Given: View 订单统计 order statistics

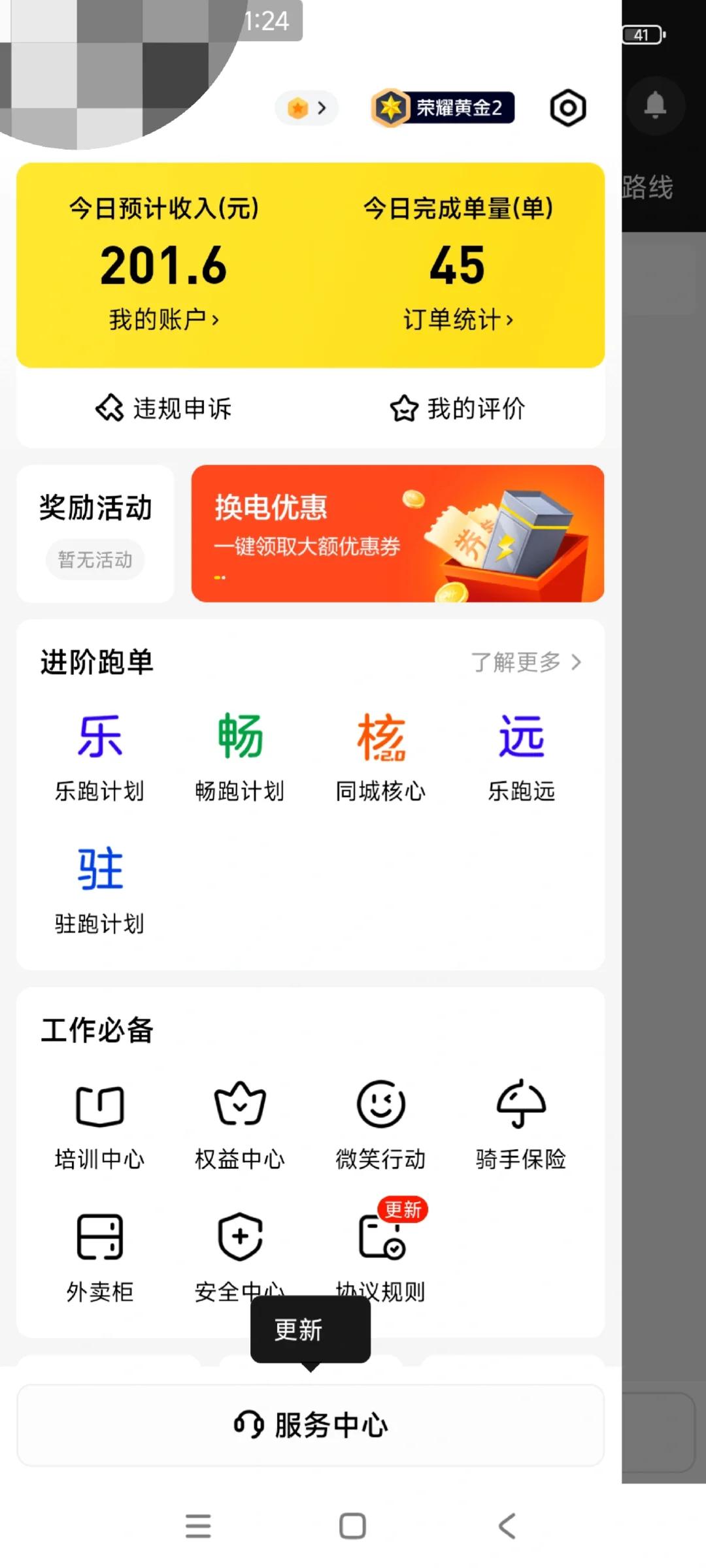Looking at the screenshot, I should pos(458,319).
